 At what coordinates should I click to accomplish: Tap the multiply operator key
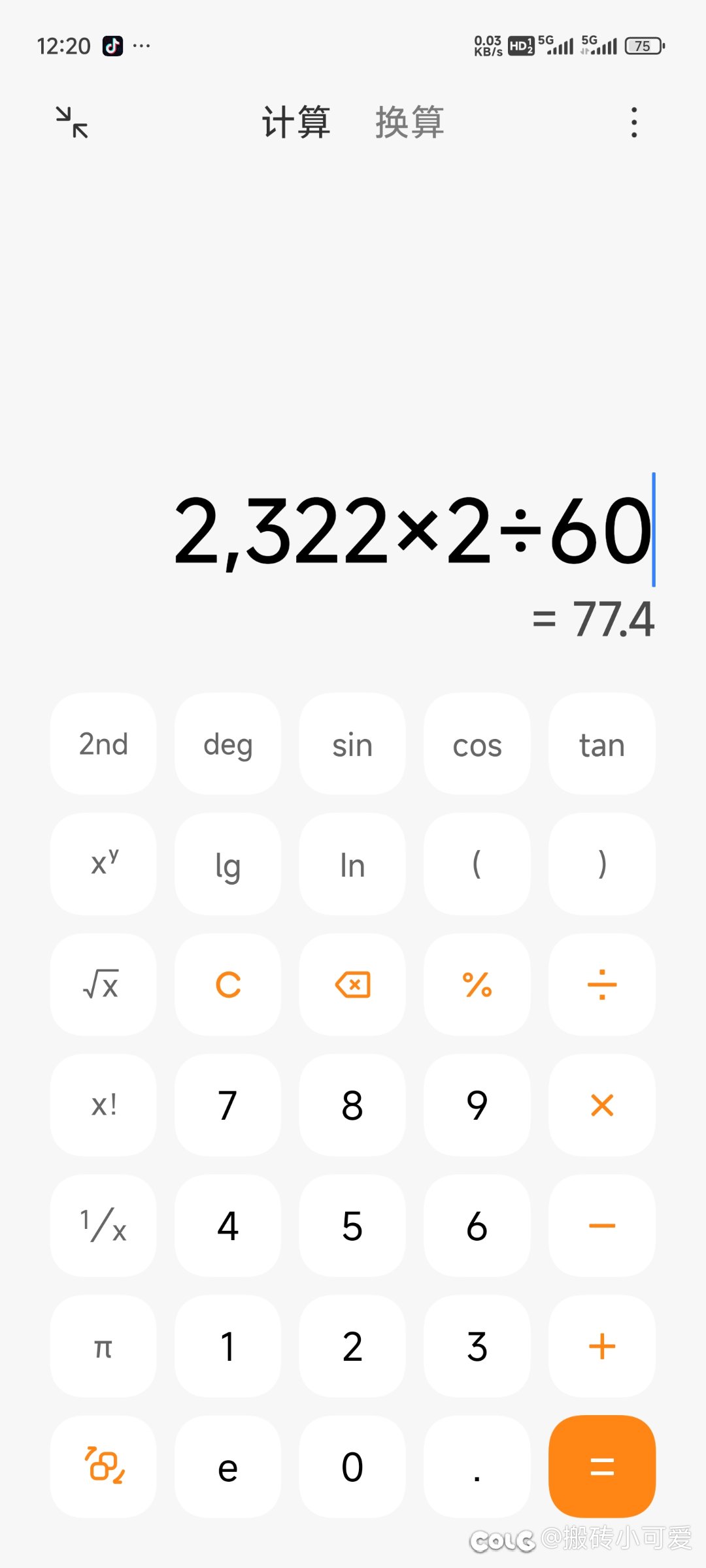(x=602, y=1105)
